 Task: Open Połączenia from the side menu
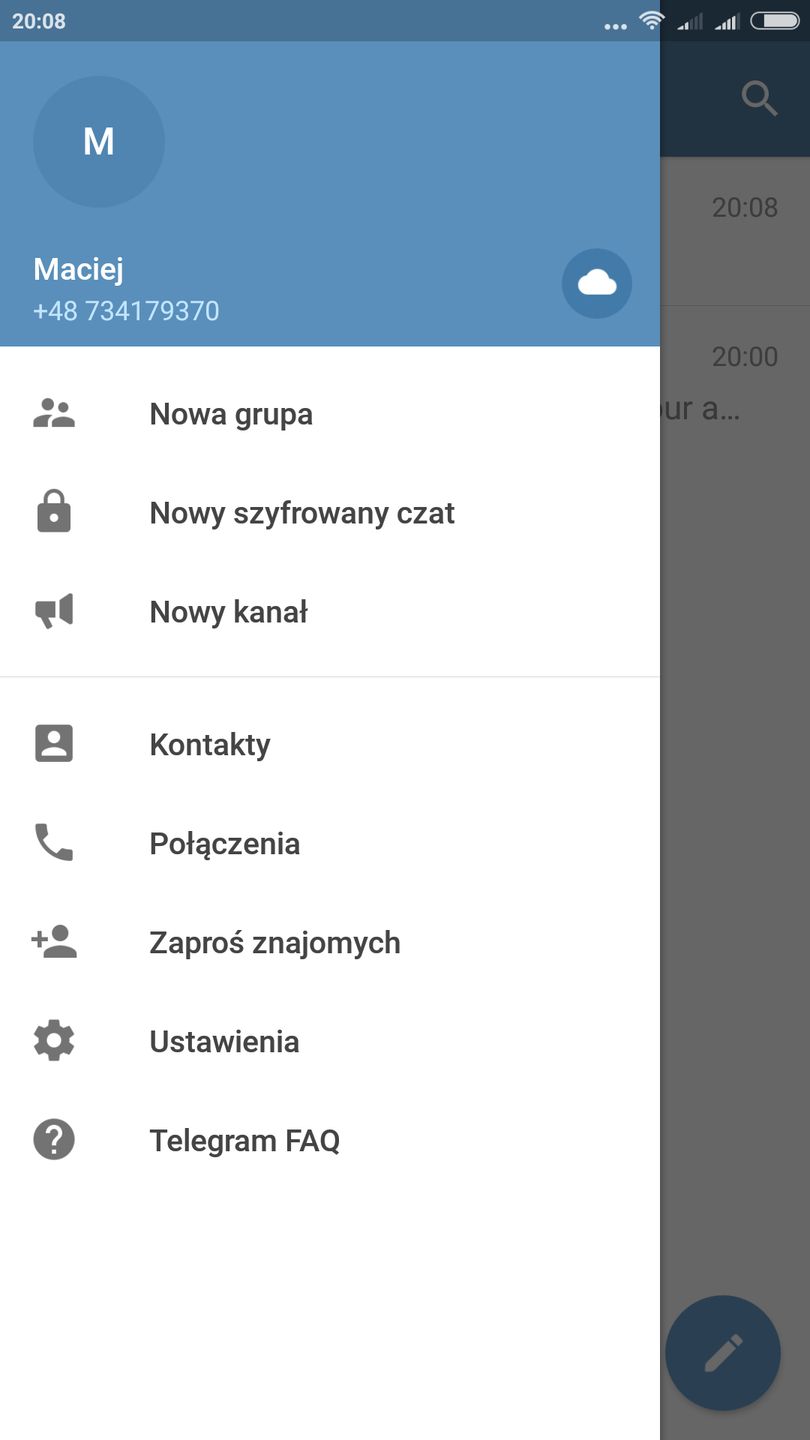pyautogui.click(x=225, y=843)
